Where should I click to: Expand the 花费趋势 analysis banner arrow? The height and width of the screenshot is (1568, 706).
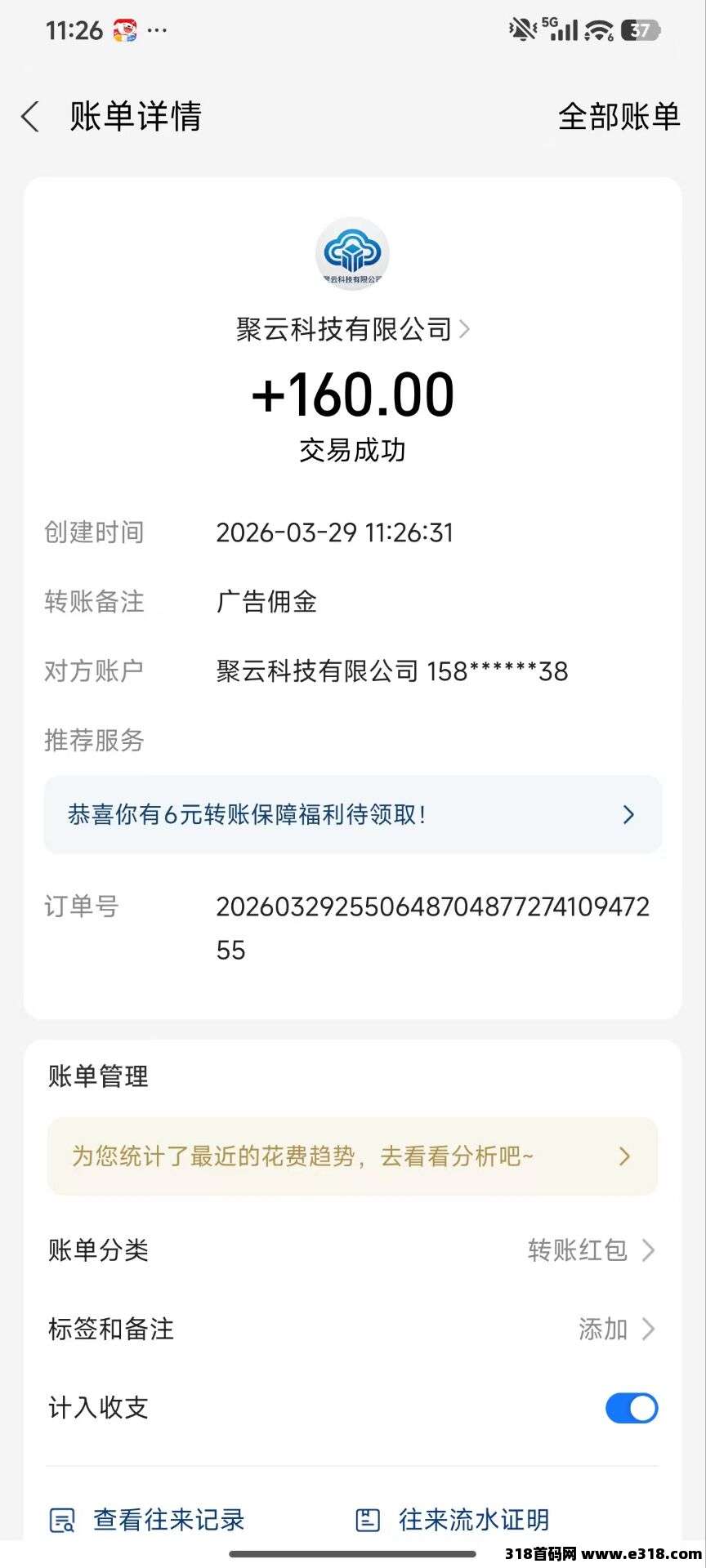tap(625, 1156)
